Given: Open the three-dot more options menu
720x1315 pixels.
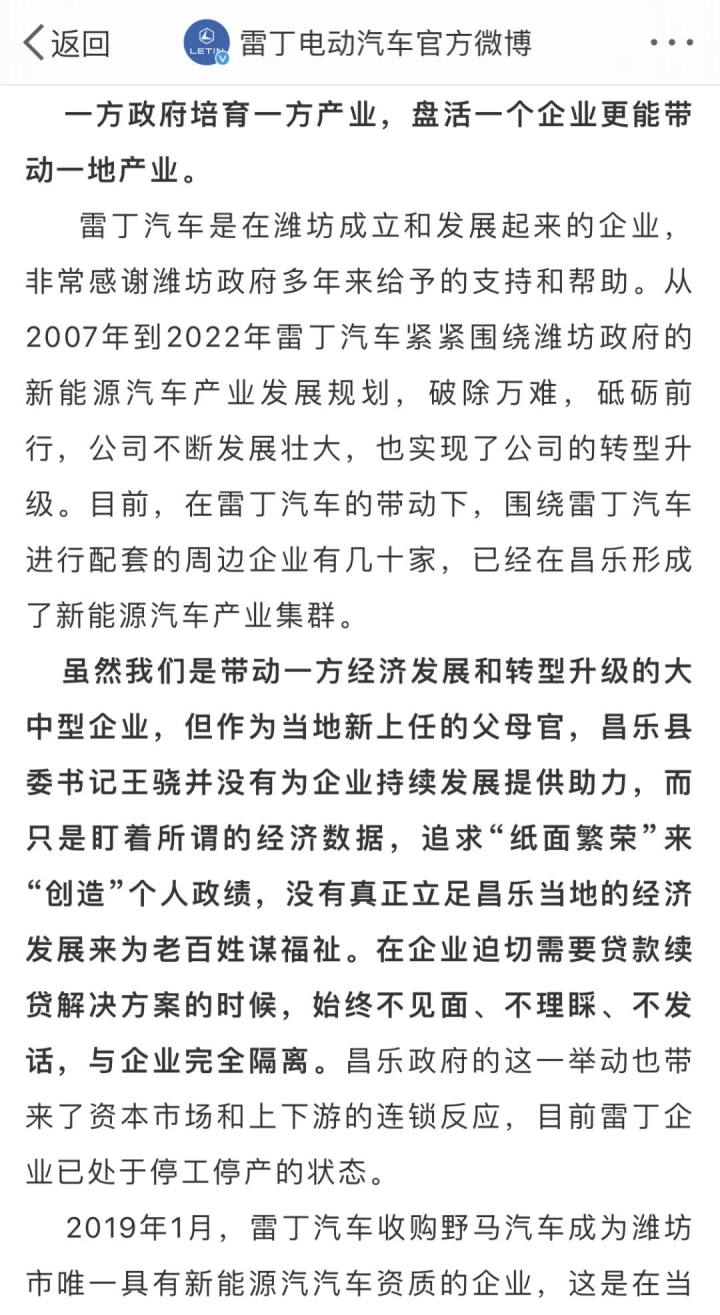Looking at the screenshot, I should click(x=670, y=43).
